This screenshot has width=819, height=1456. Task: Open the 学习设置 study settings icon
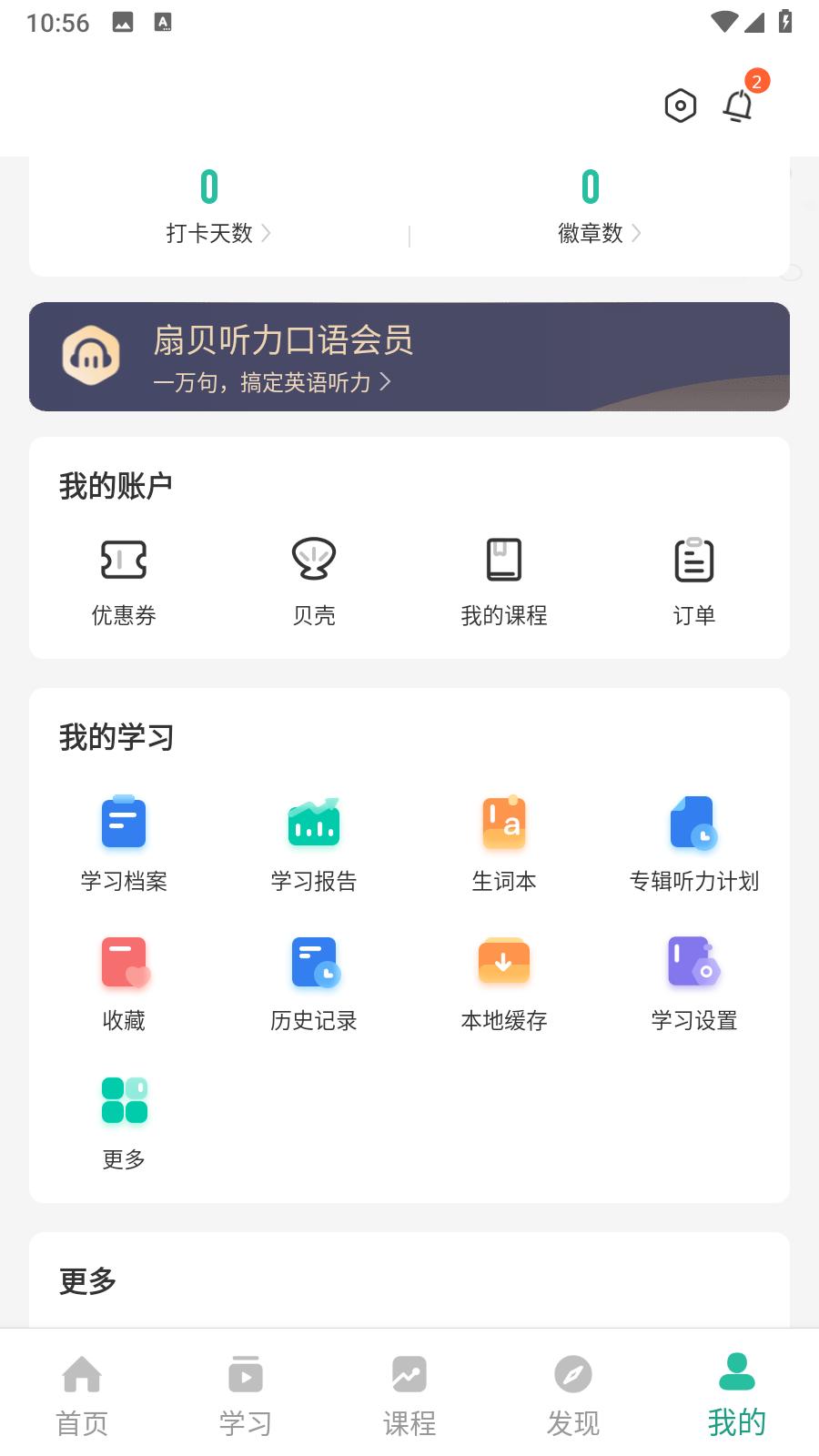click(x=694, y=961)
